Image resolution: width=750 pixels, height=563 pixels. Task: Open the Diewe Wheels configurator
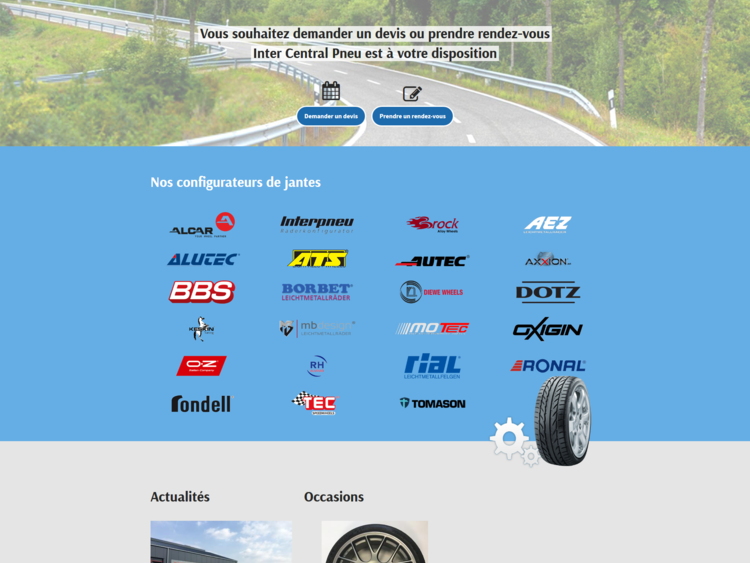click(x=432, y=292)
